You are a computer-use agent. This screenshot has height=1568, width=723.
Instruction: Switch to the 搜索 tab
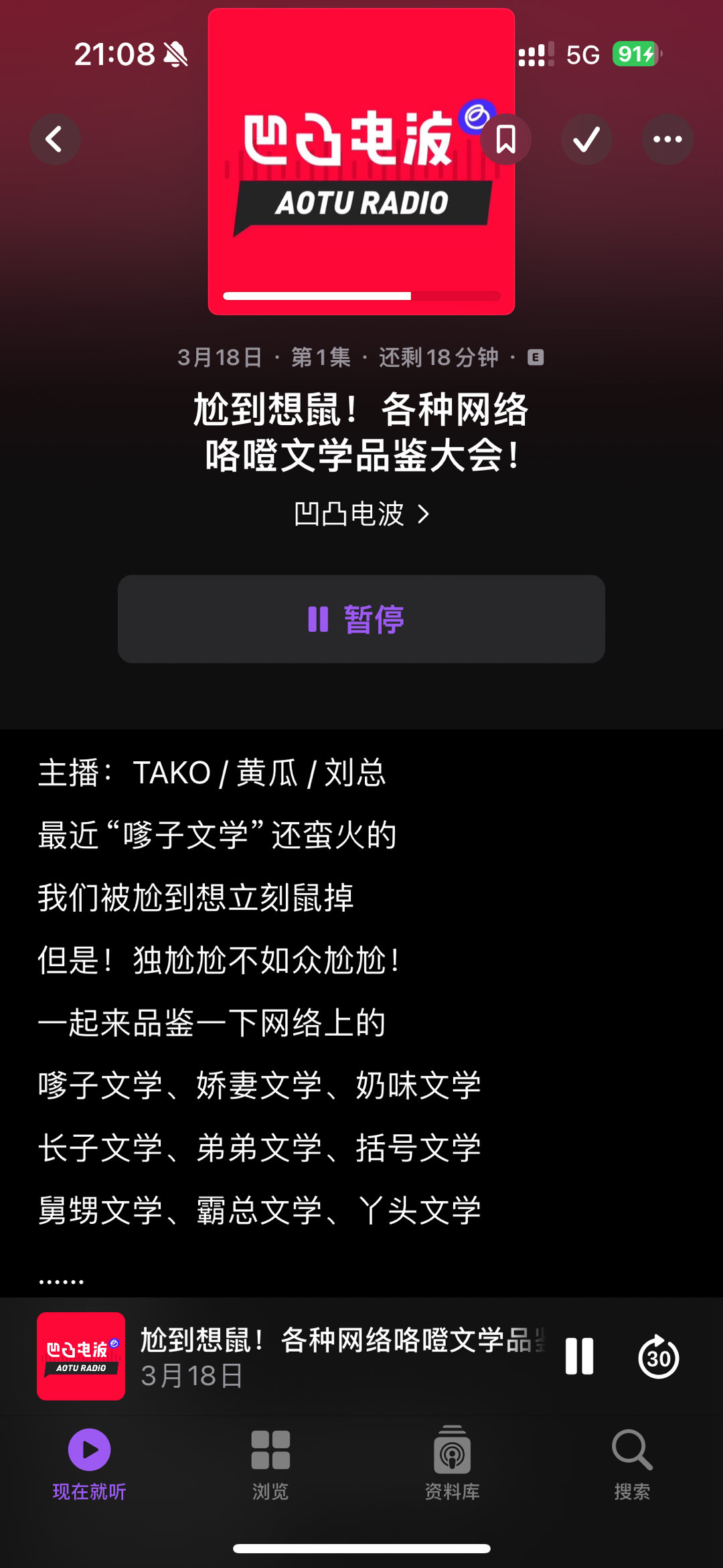[632, 1464]
